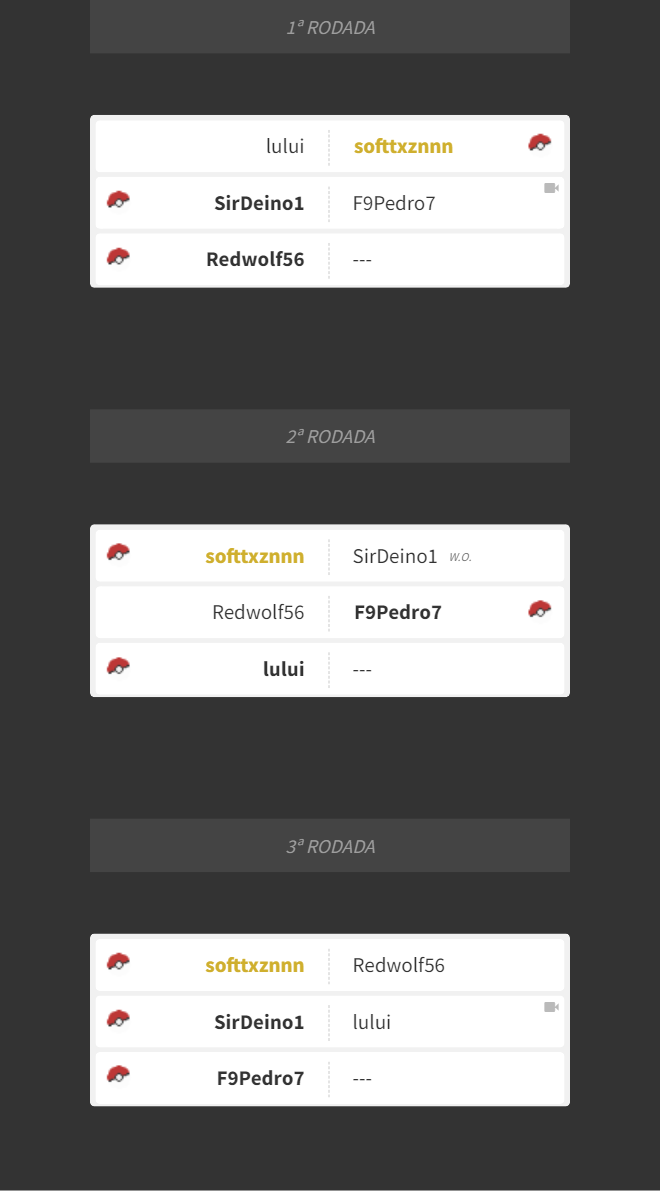The height and width of the screenshot is (1191, 660).
Task: Open the lului vs softtxznnn match in 1ª Rodada
Action: (330, 147)
